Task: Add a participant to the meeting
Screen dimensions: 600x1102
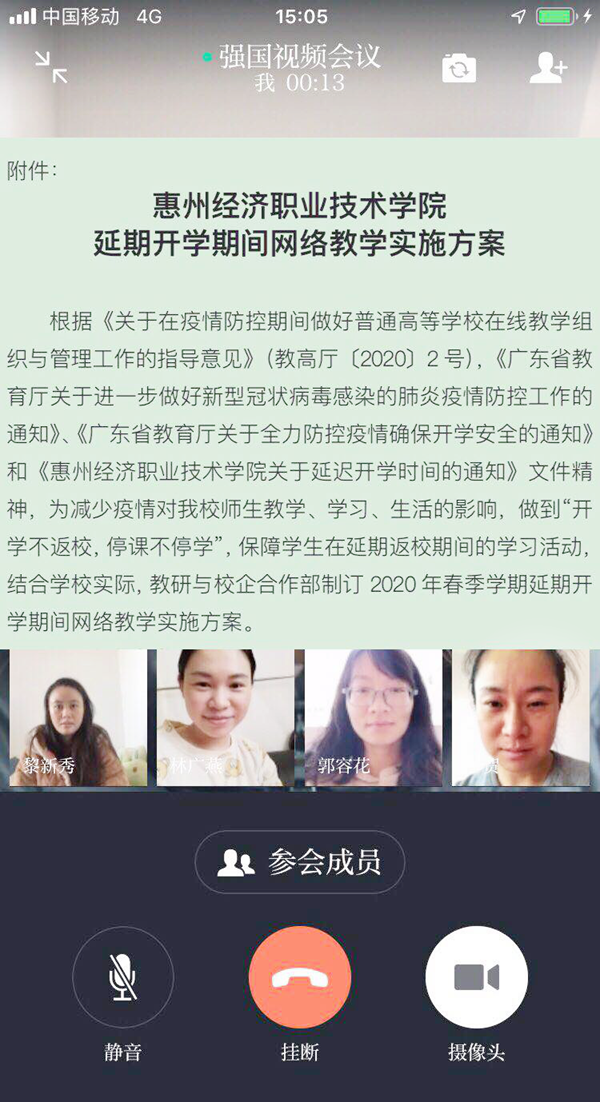Action: pos(548,67)
